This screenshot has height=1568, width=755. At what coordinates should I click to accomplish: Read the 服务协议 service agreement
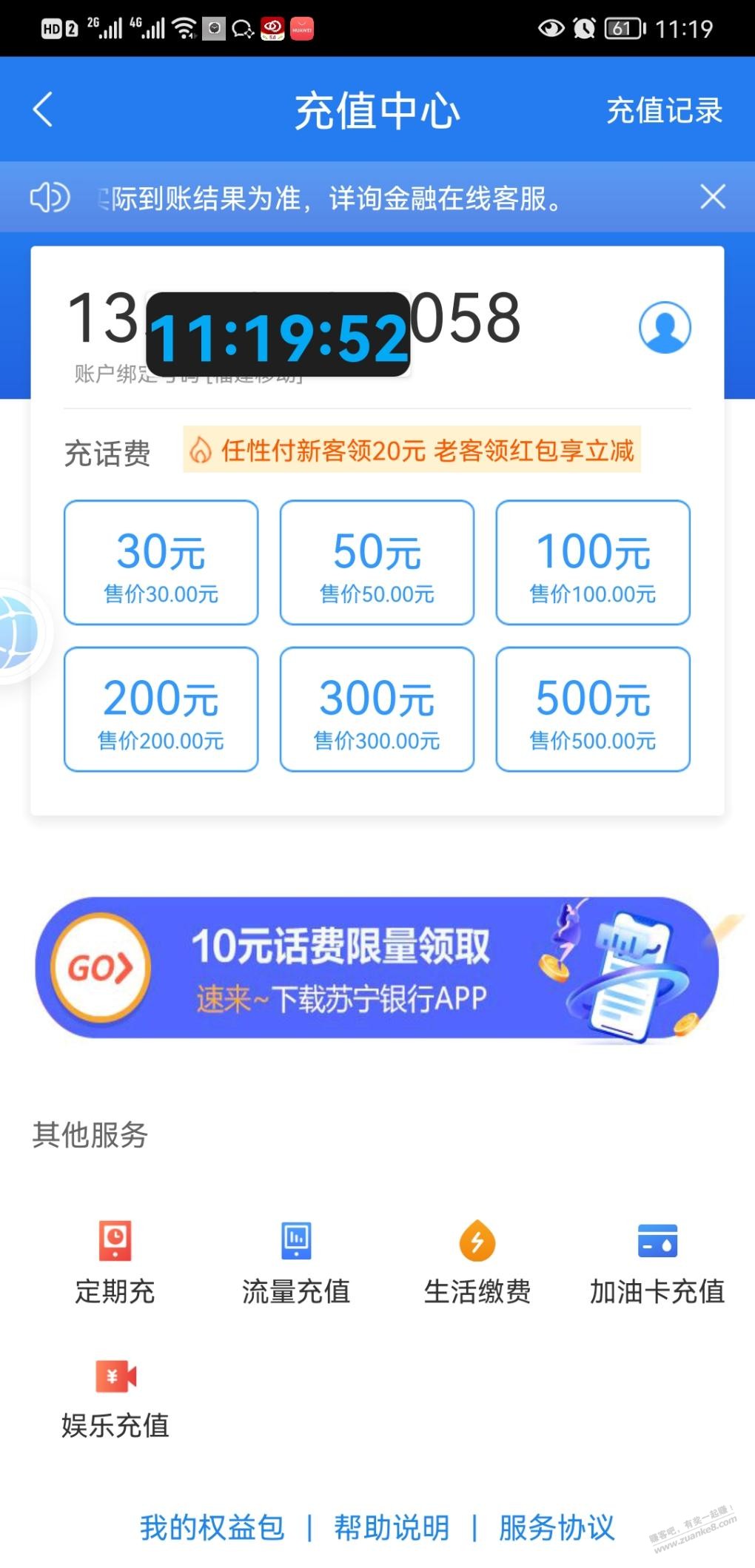[557, 1527]
